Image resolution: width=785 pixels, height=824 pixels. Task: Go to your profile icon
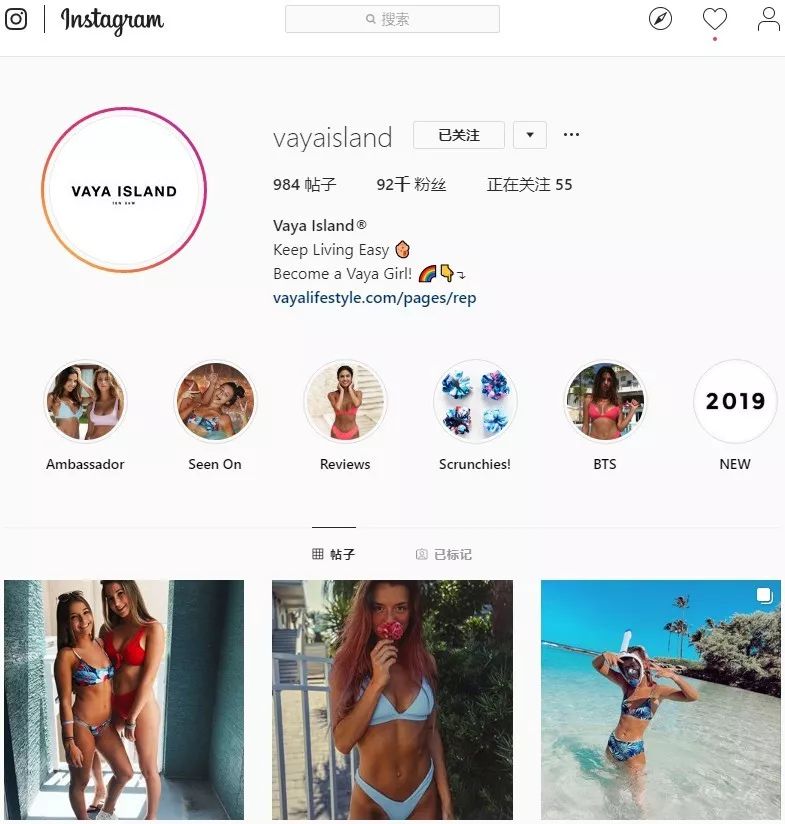coord(768,19)
